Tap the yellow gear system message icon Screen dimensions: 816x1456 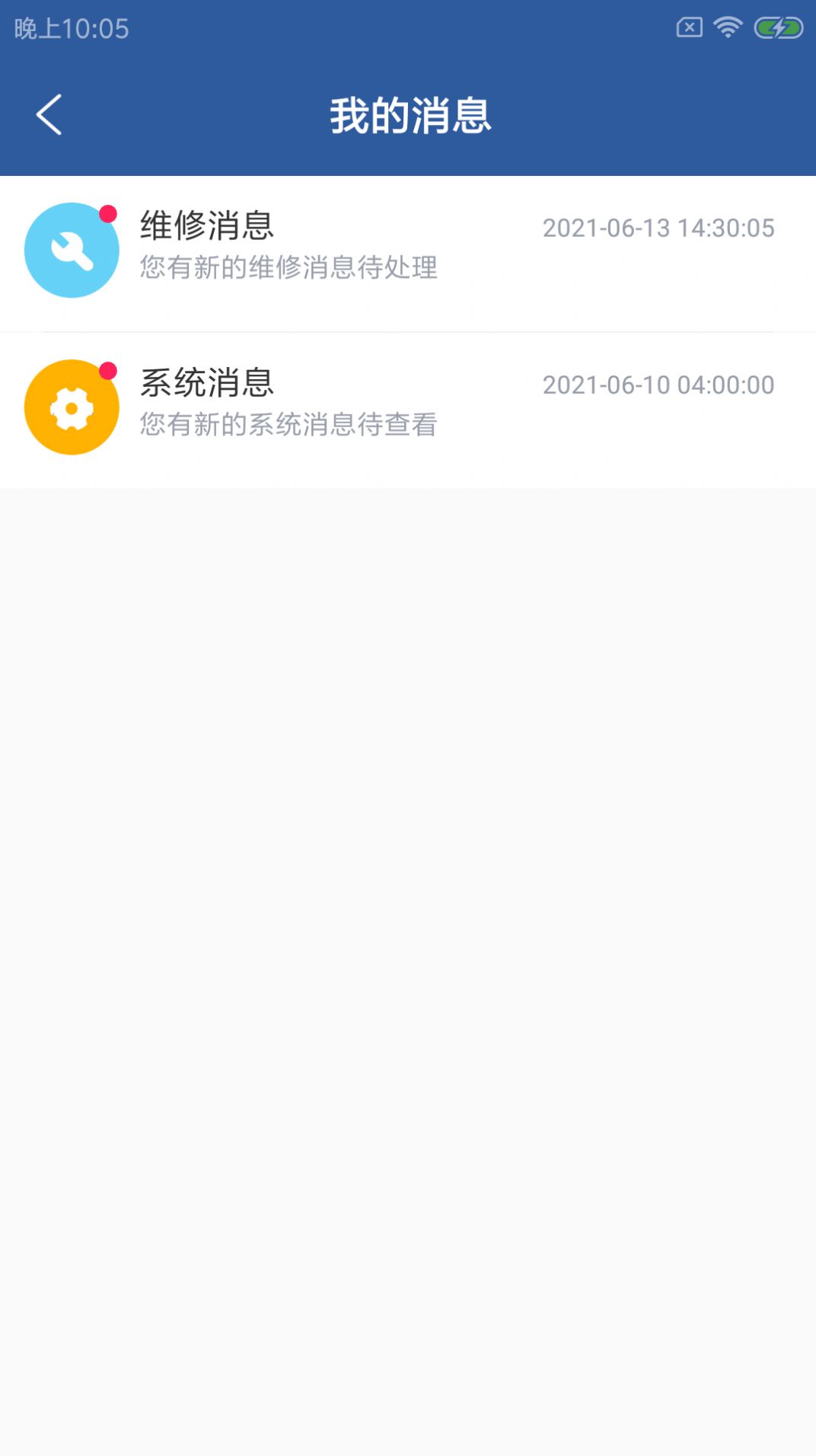pyautogui.click(x=71, y=407)
